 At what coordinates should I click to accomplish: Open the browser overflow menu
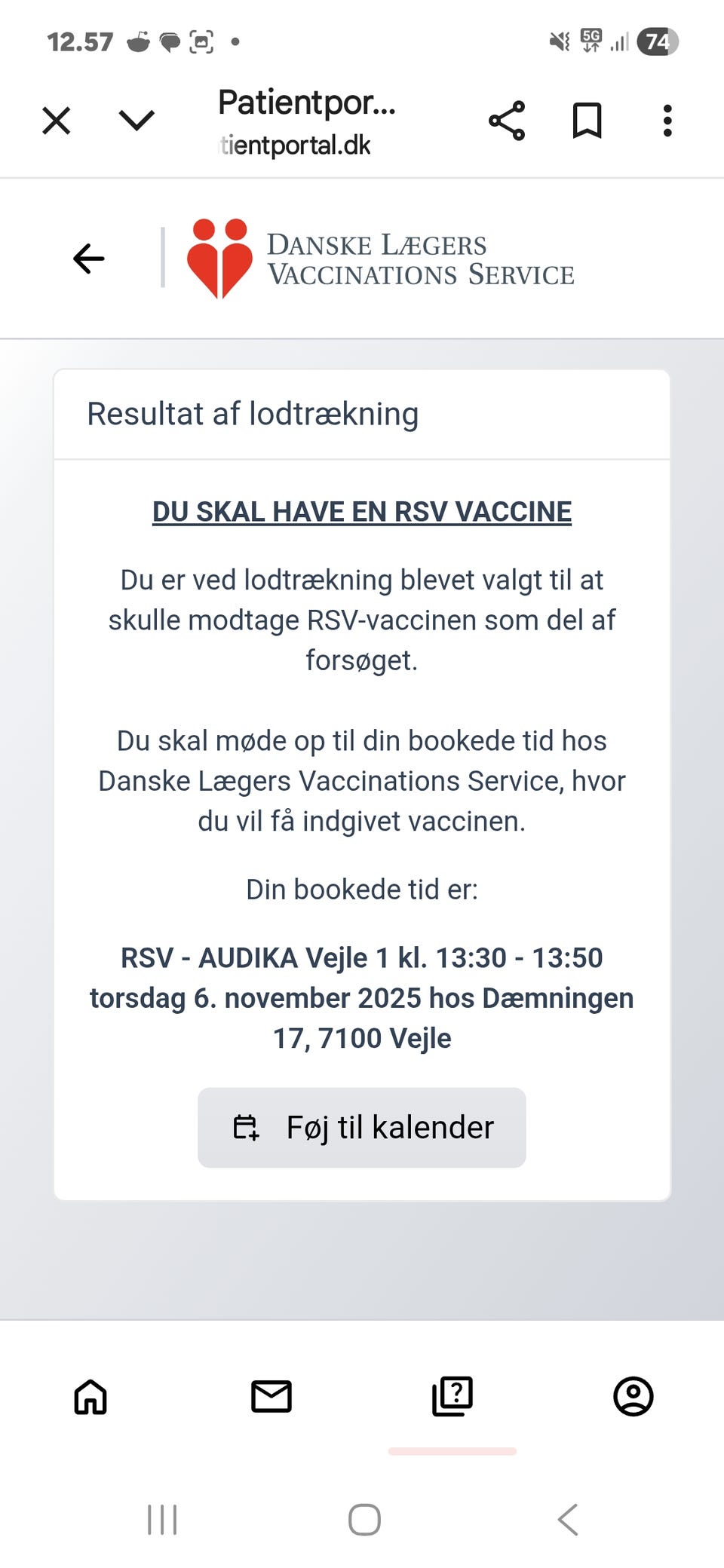tap(667, 121)
